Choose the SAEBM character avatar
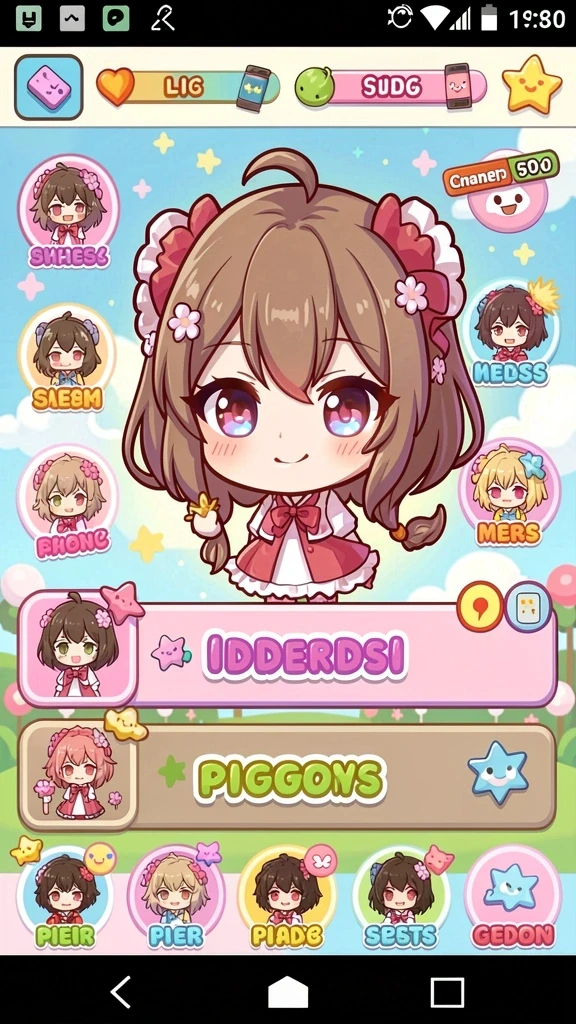The width and height of the screenshot is (576, 1024). pos(67,357)
